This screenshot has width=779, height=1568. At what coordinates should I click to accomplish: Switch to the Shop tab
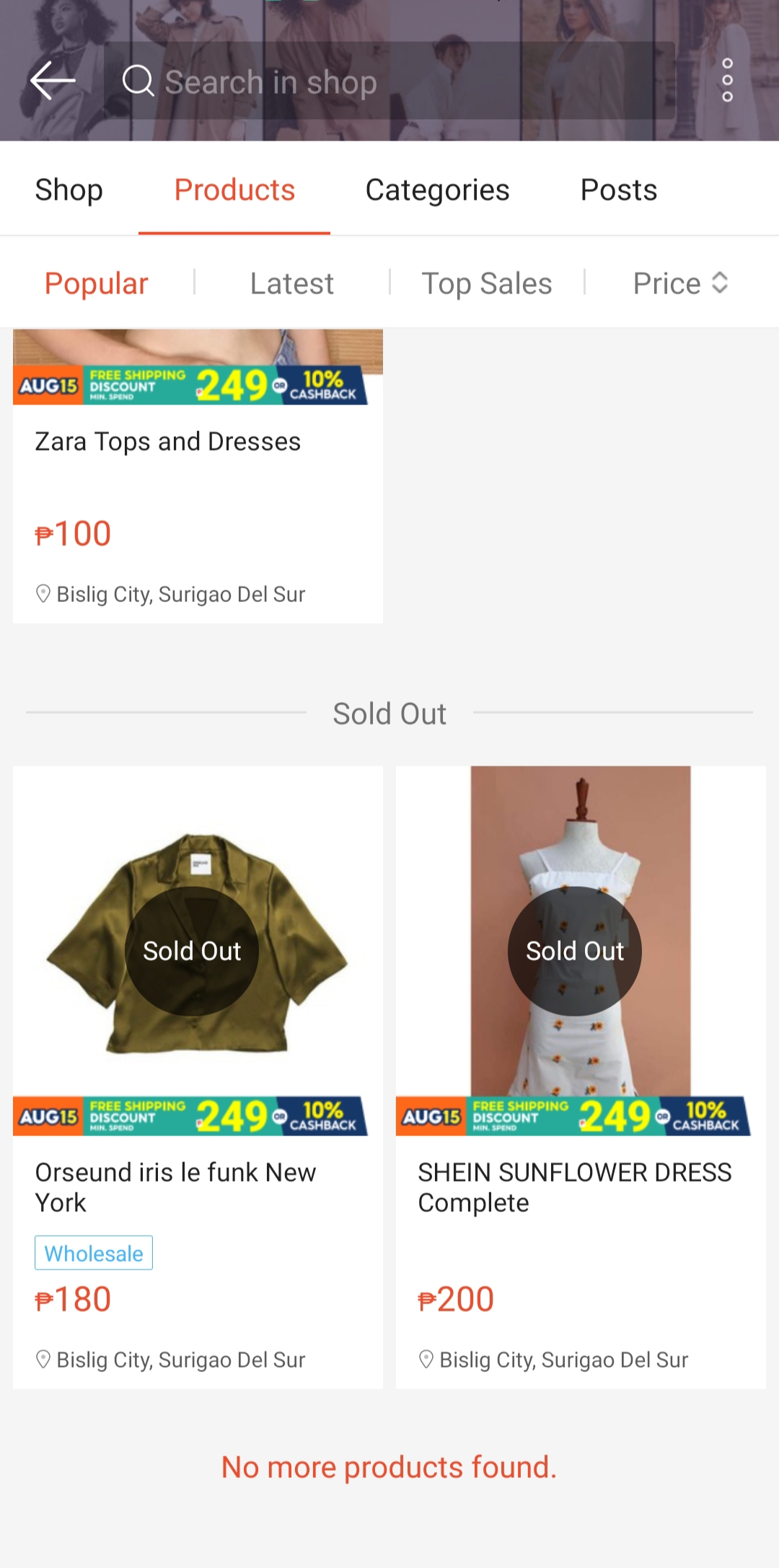point(69,190)
